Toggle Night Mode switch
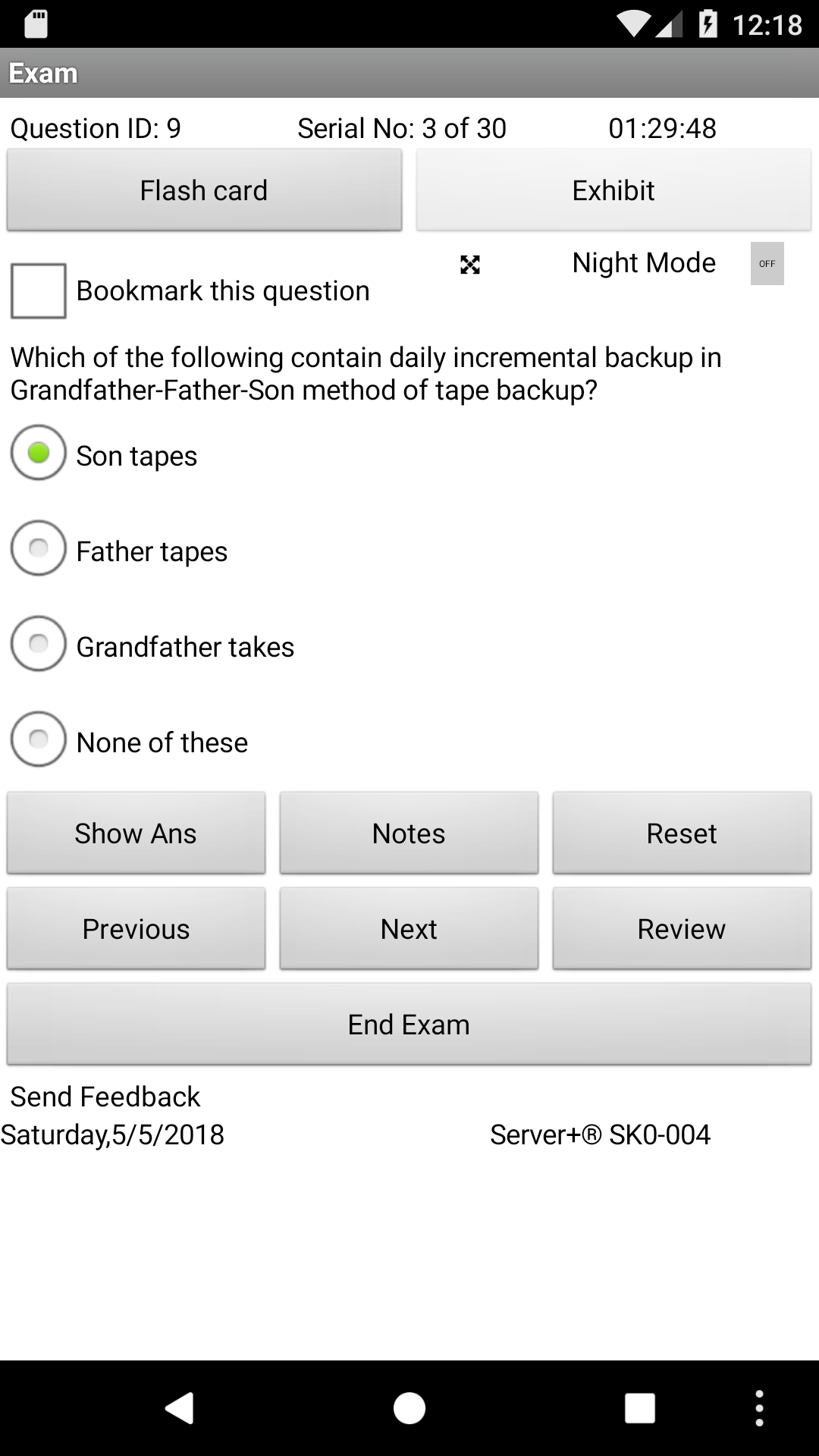Viewport: 819px width, 1456px height. 767,263
